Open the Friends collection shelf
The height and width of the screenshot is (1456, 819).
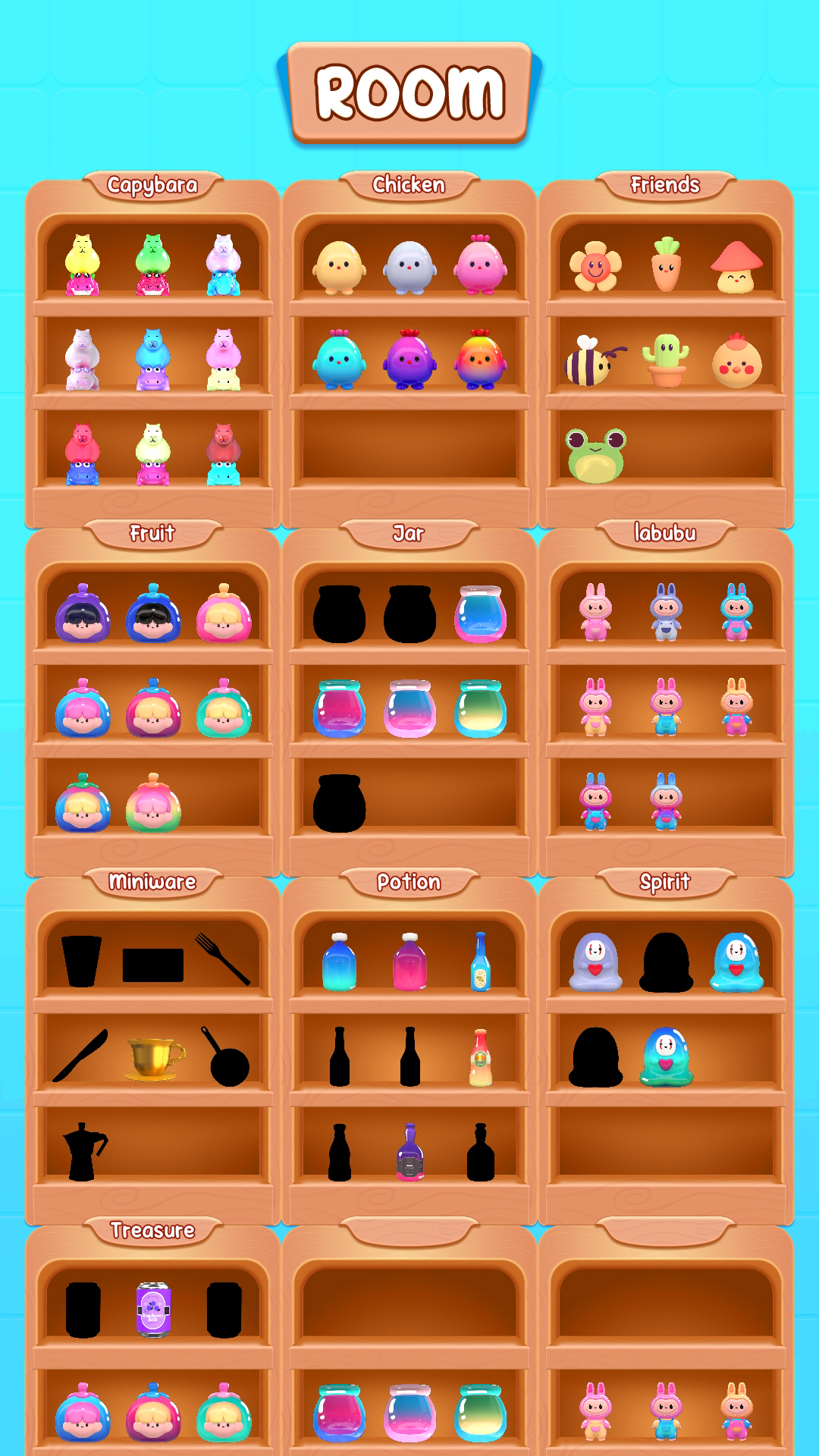pyautogui.click(x=665, y=185)
